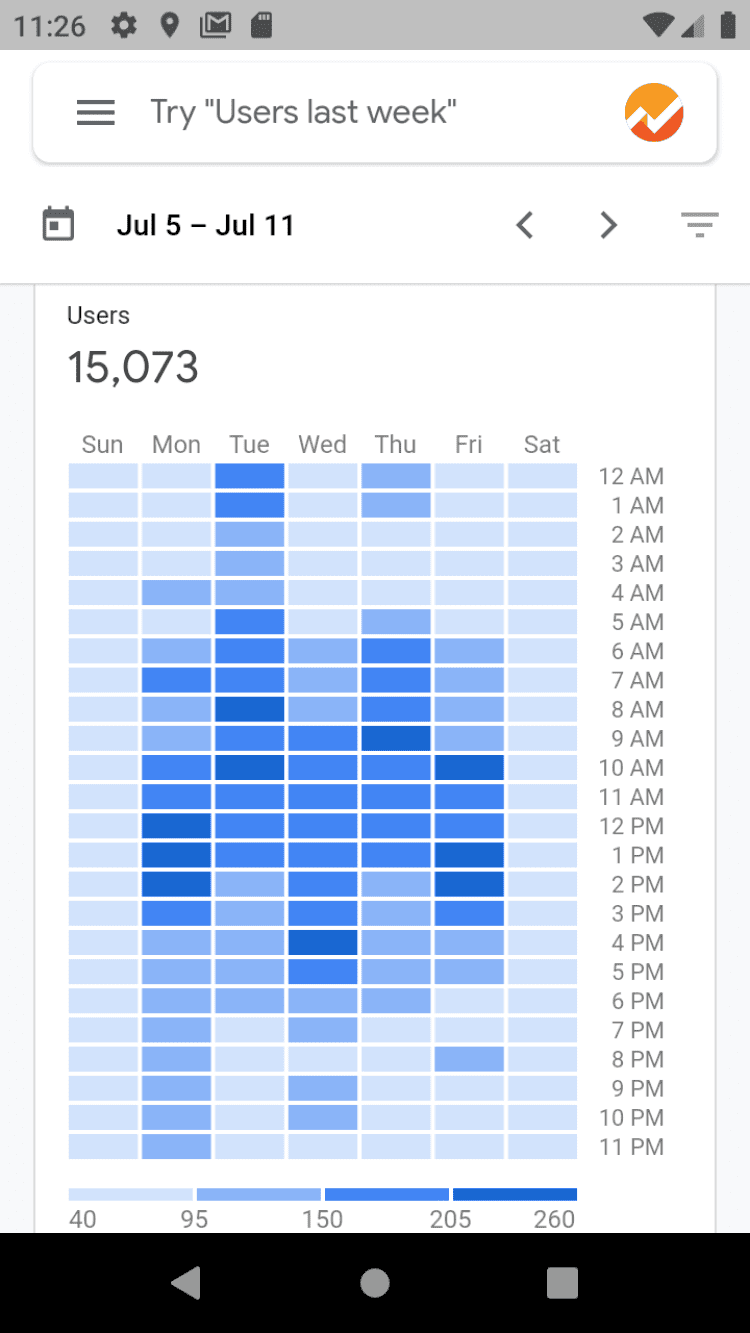Return to the home screen
Screen dimensions: 750x1333
[375, 1282]
